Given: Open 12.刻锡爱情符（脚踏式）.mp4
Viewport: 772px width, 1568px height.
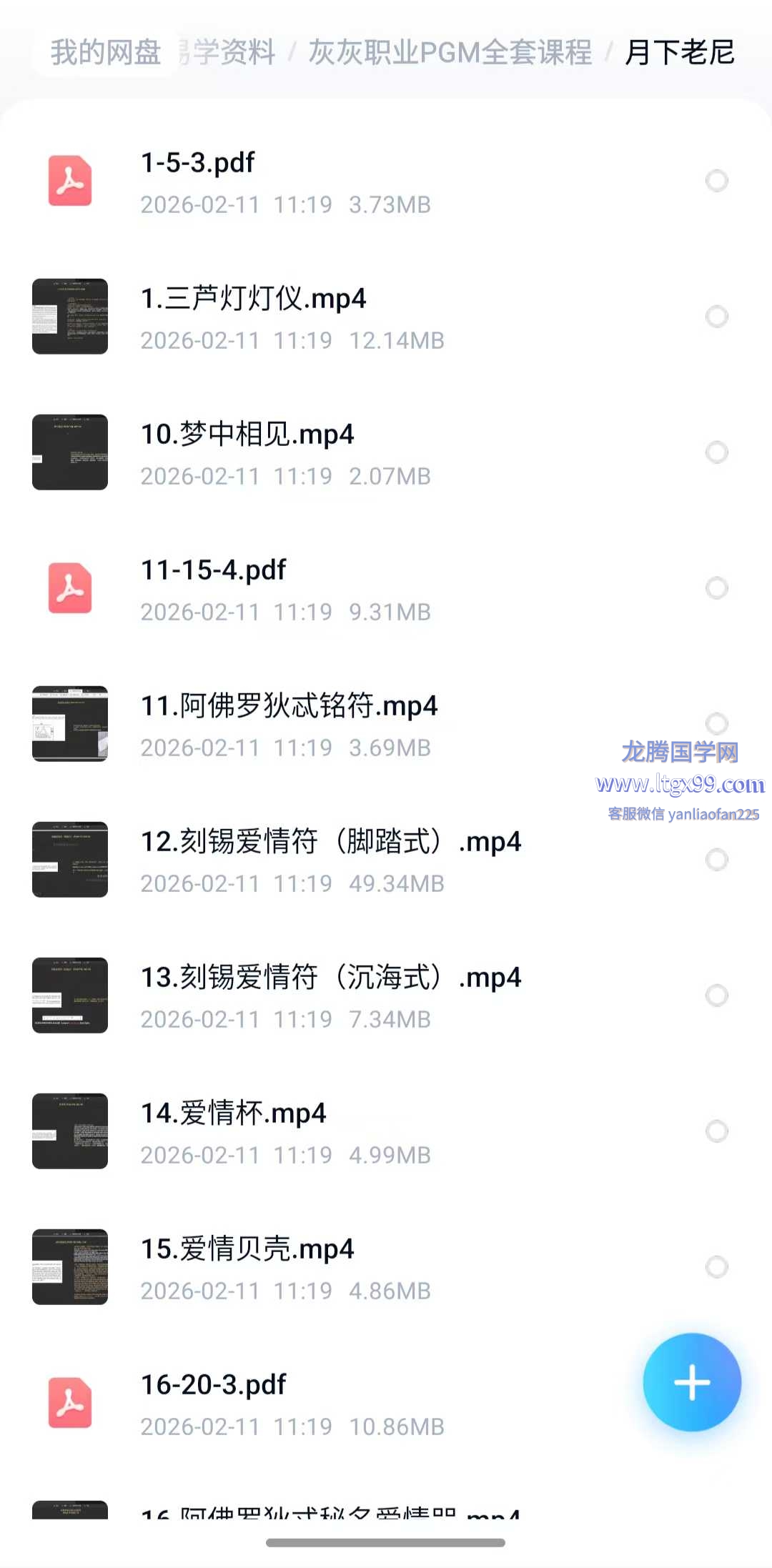Looking at the screenshot, I should point(330,842).
